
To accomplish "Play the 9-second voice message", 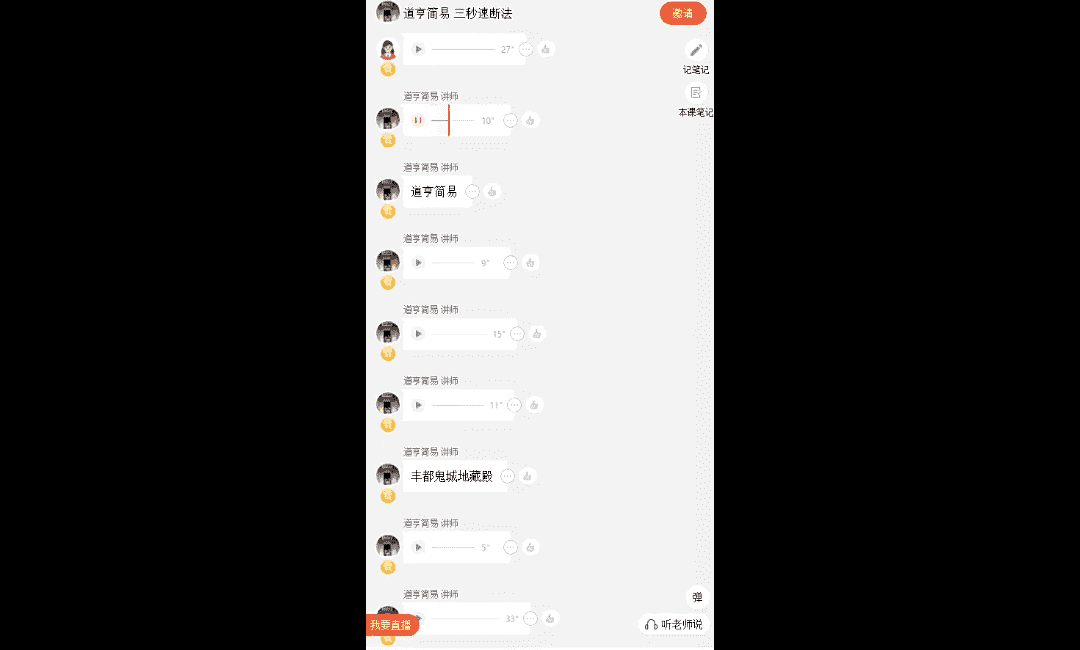I will click(418, 262).
